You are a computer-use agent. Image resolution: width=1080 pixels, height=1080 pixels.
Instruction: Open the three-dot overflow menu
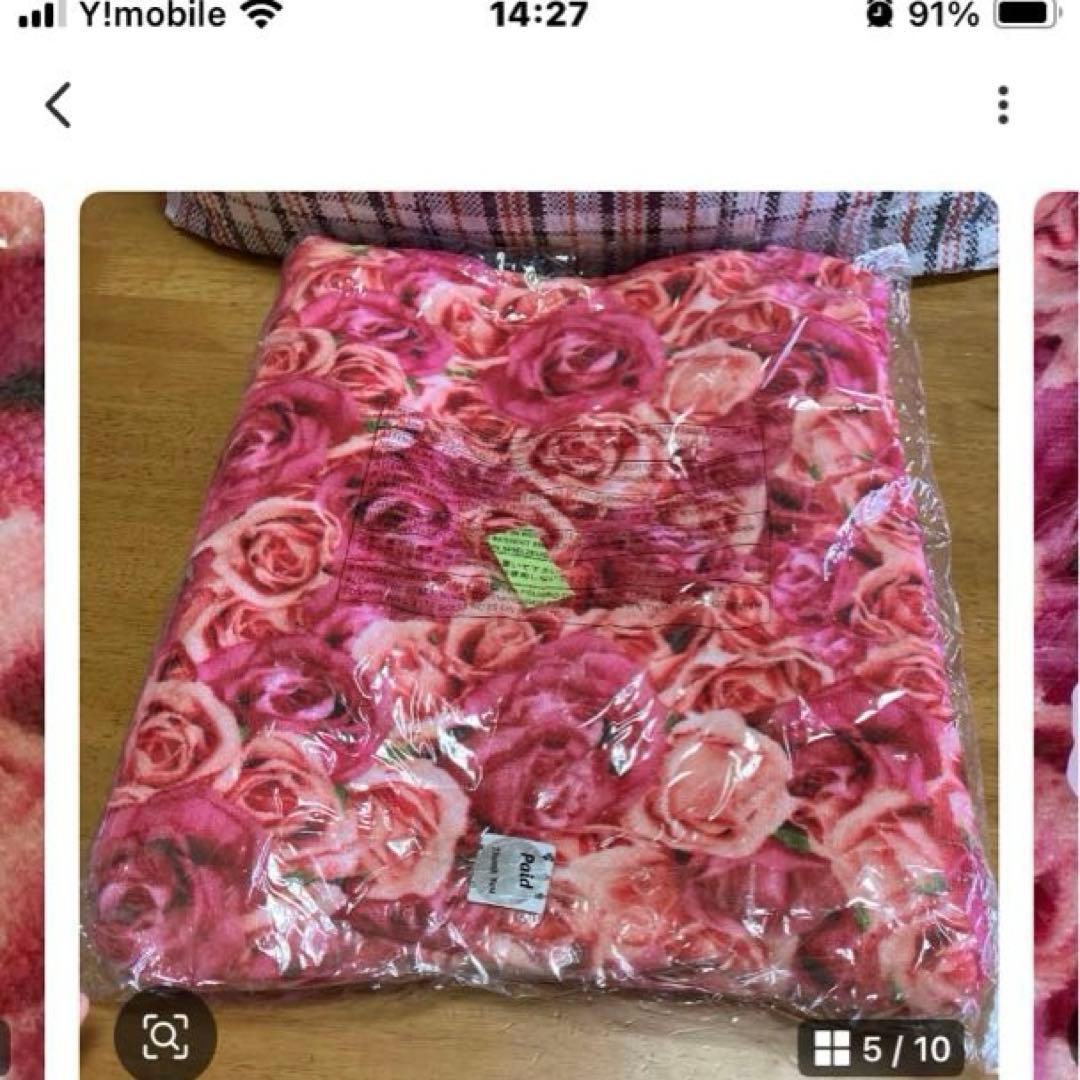(1002, 105)
